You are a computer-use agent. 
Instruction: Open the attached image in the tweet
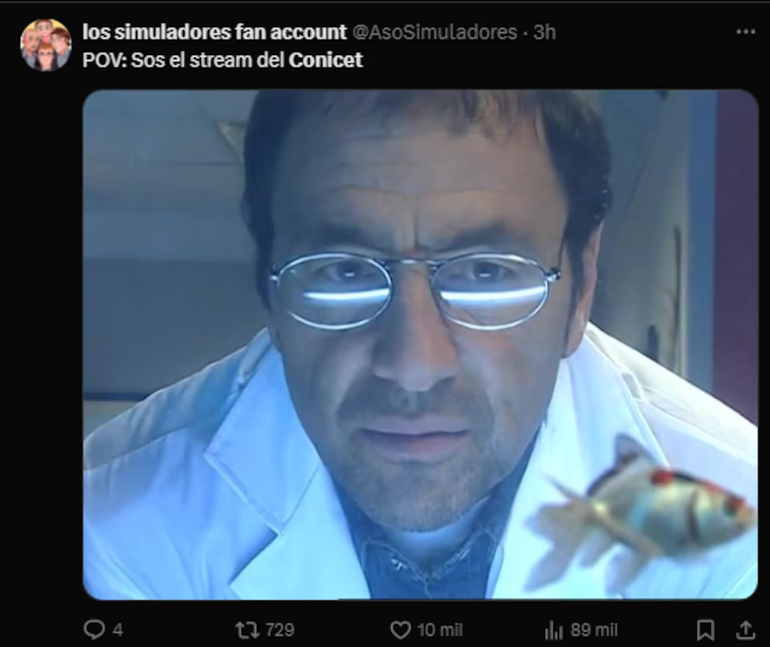coord(420,345)
